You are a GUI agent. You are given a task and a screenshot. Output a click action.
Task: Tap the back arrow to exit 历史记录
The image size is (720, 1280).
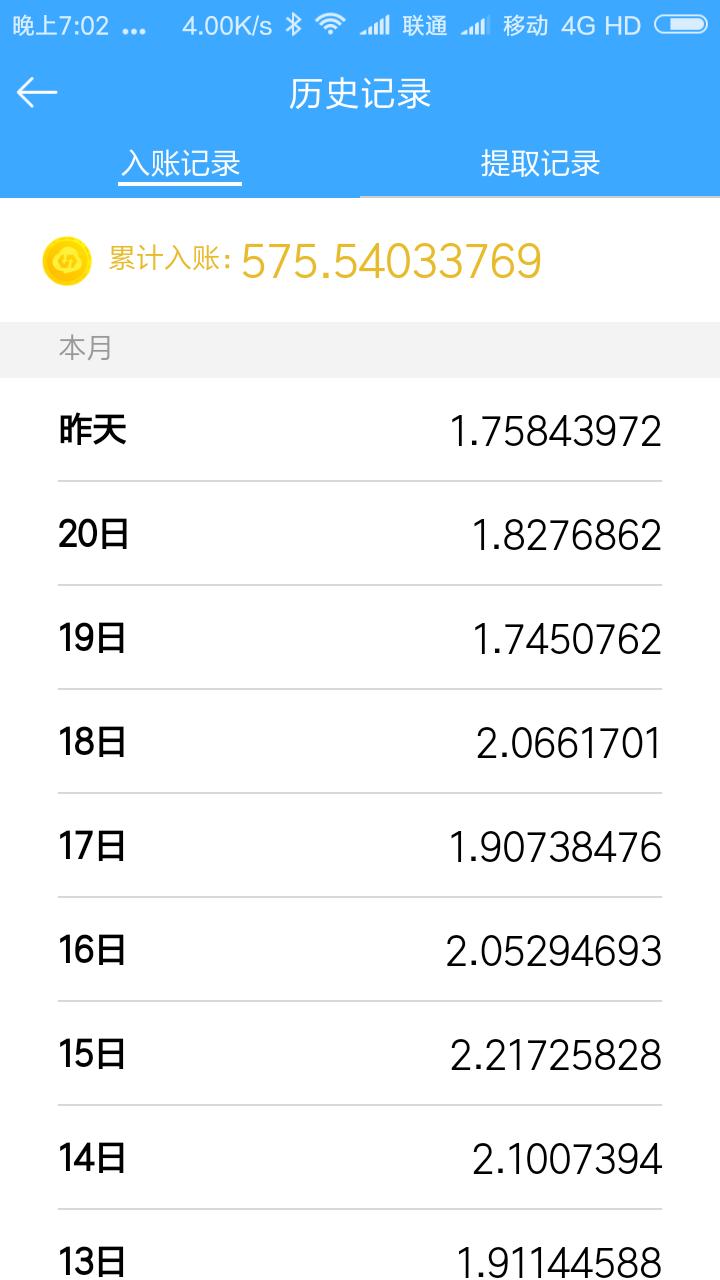click(38, 91)
